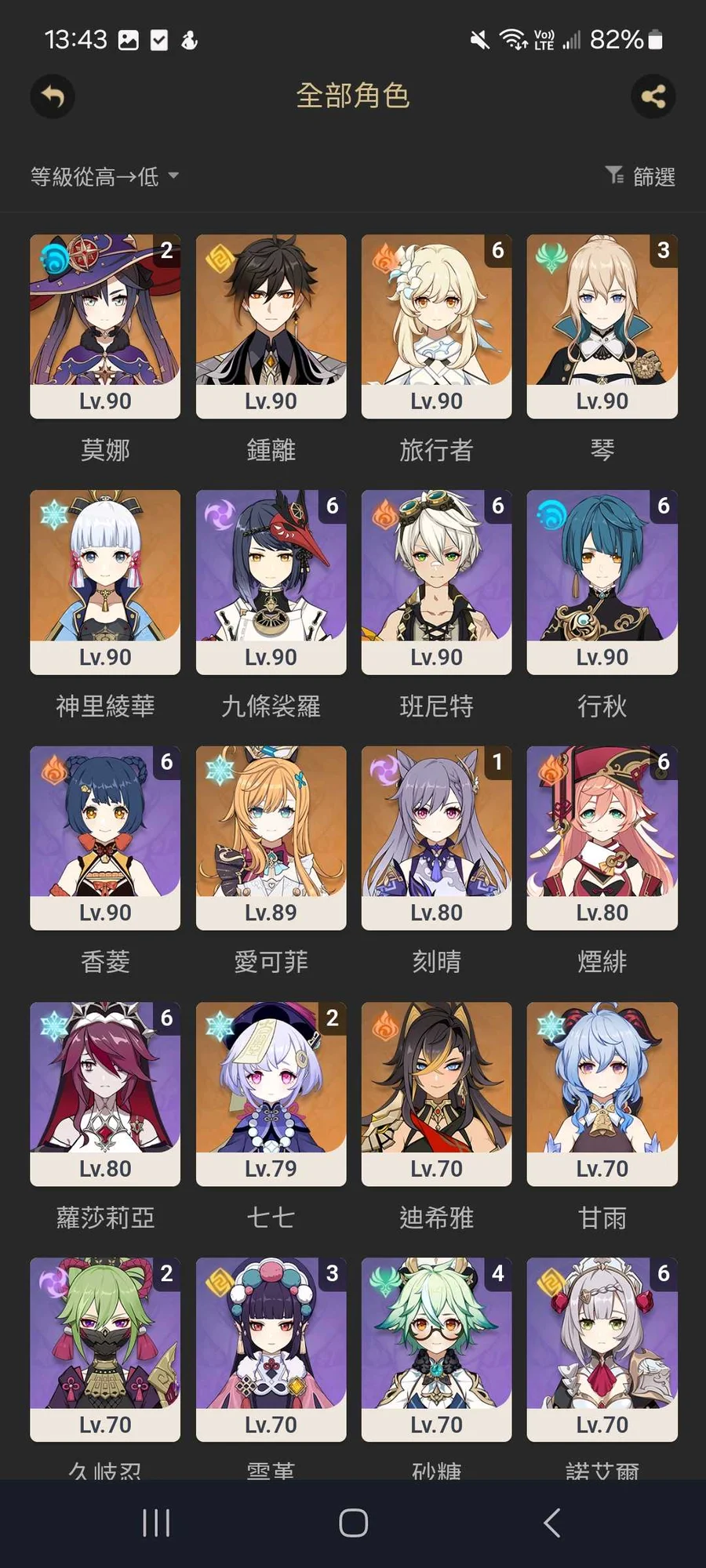
Task: View the 班尼特 character card
Action: pos(436,582)
